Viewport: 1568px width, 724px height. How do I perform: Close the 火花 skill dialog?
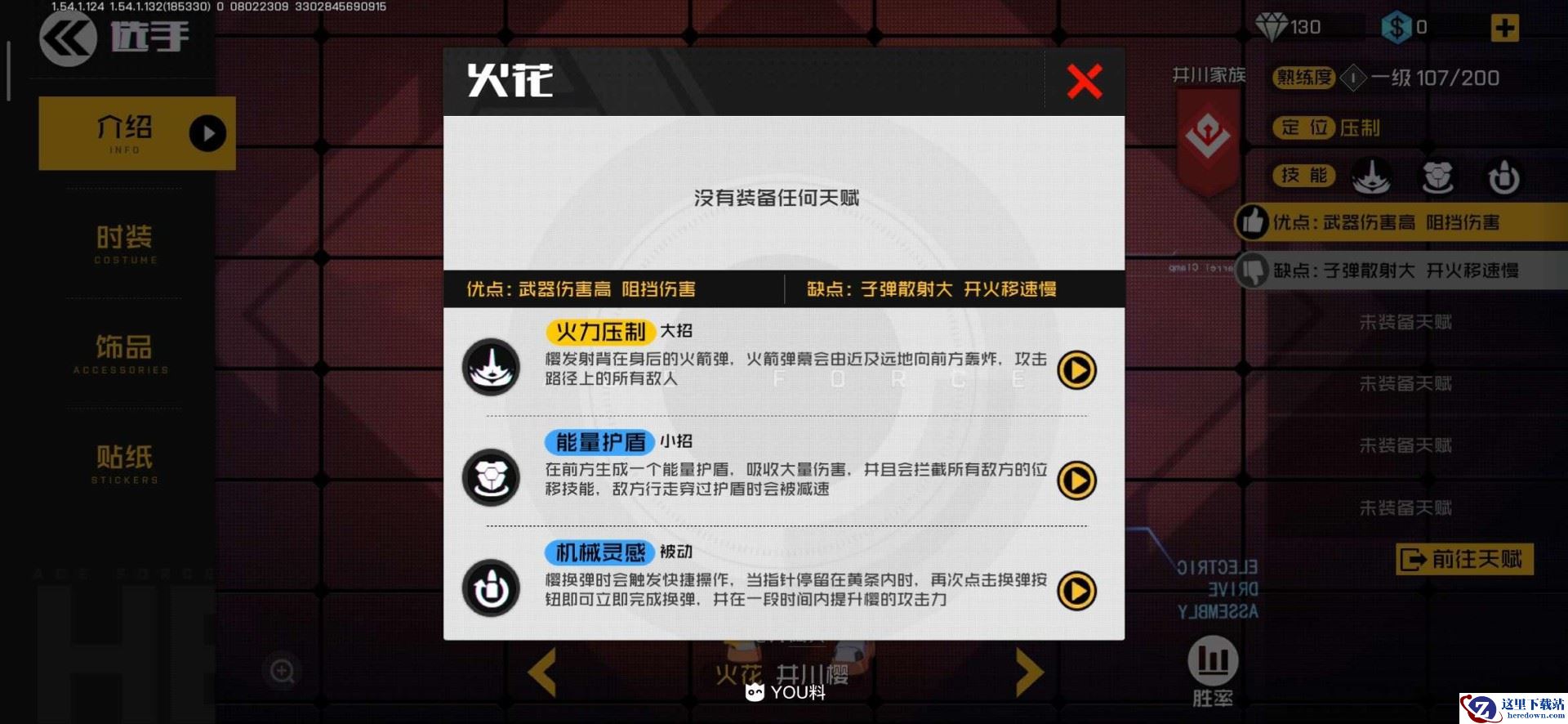[1084, 82]
